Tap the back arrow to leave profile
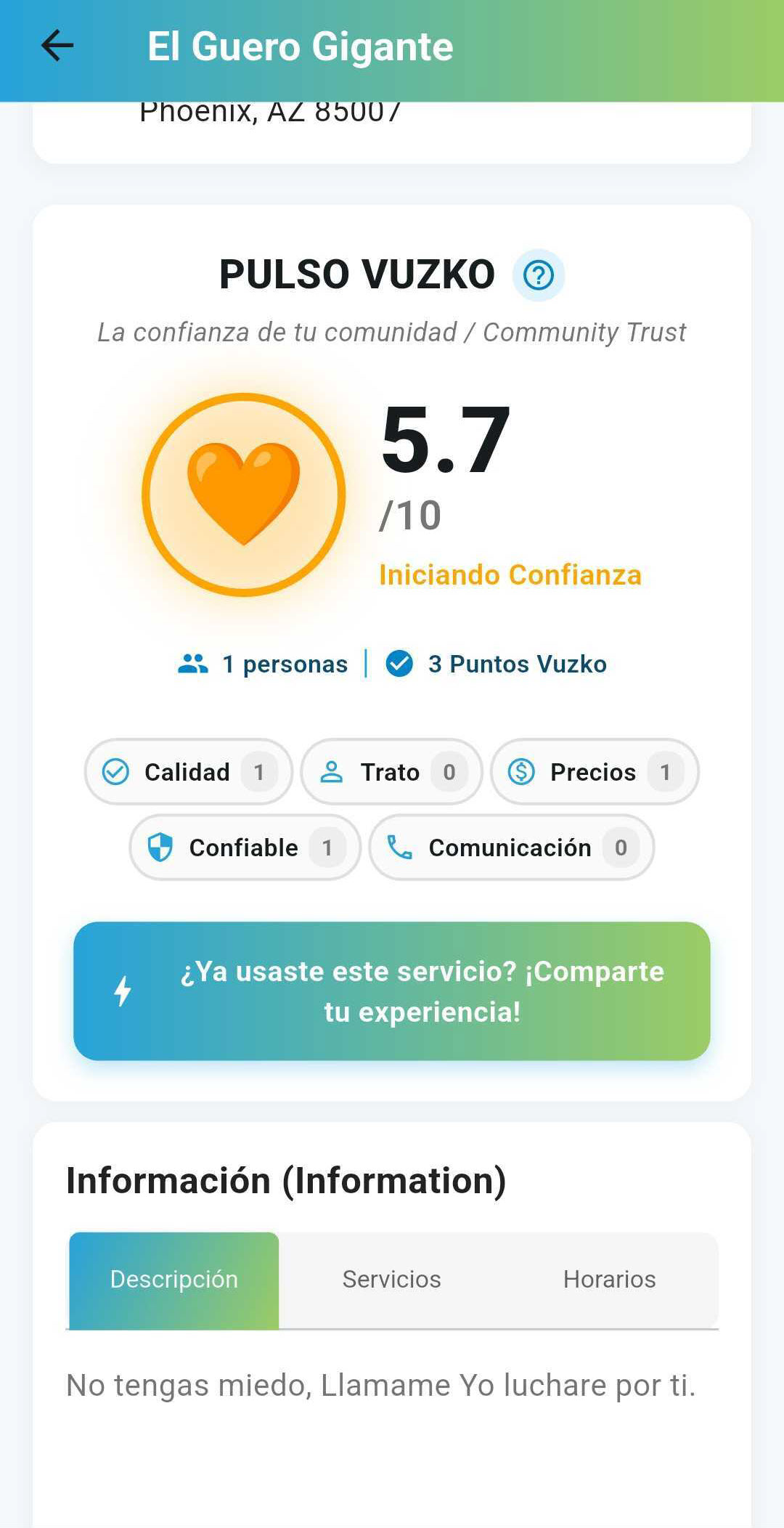The image size is (784, 1528). pyautogui.click(x=56, y=46)
